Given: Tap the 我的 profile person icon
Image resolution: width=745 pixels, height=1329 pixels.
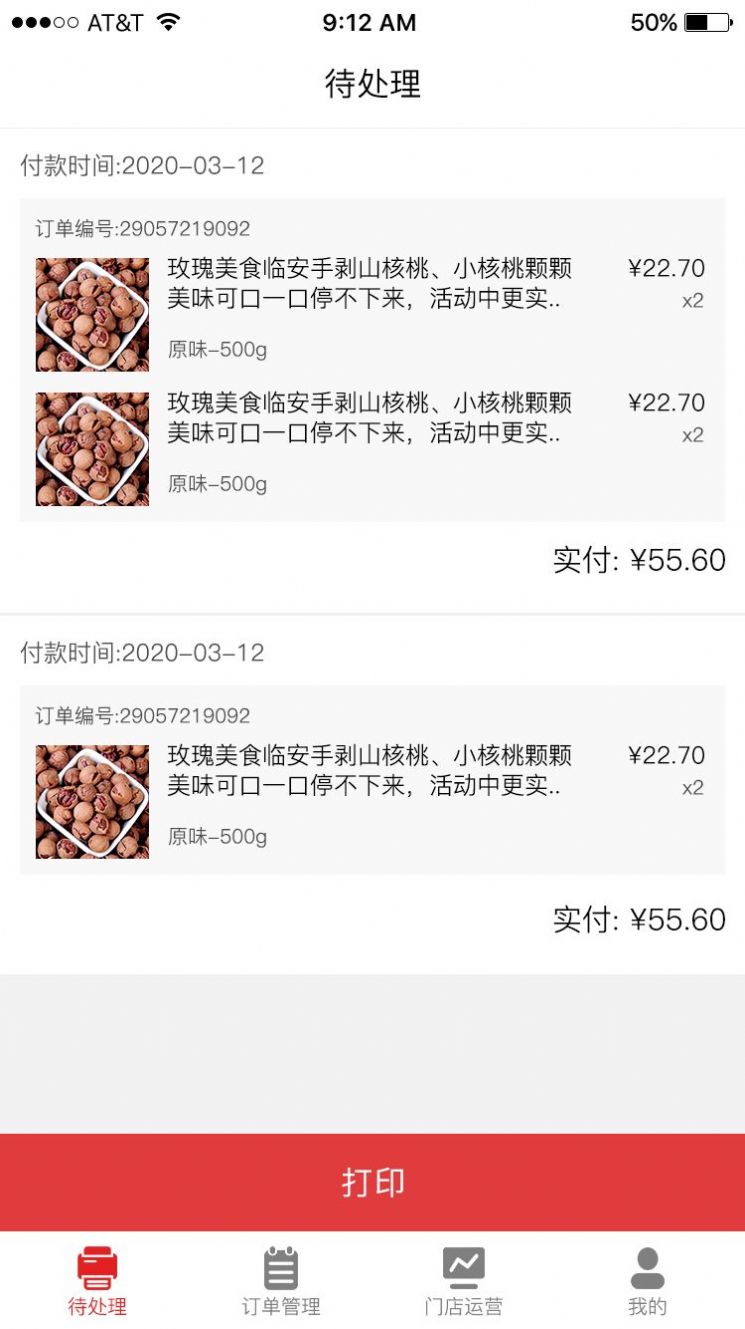Looking at the screenshot, I should (649, 1266).
